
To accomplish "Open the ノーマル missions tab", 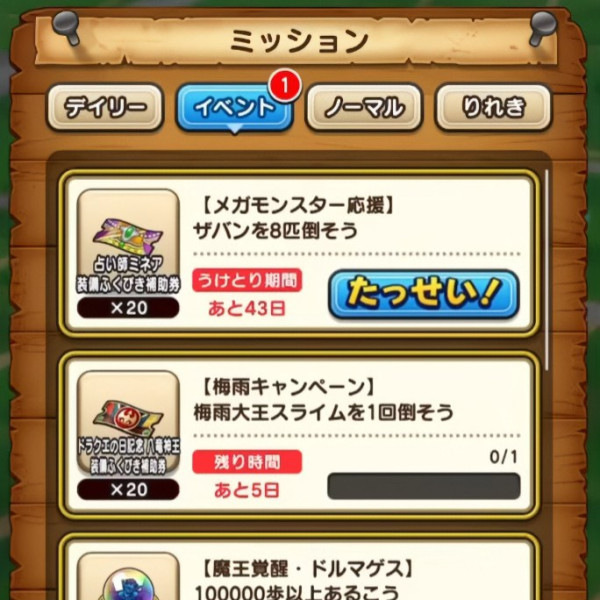I will [364, 108].
